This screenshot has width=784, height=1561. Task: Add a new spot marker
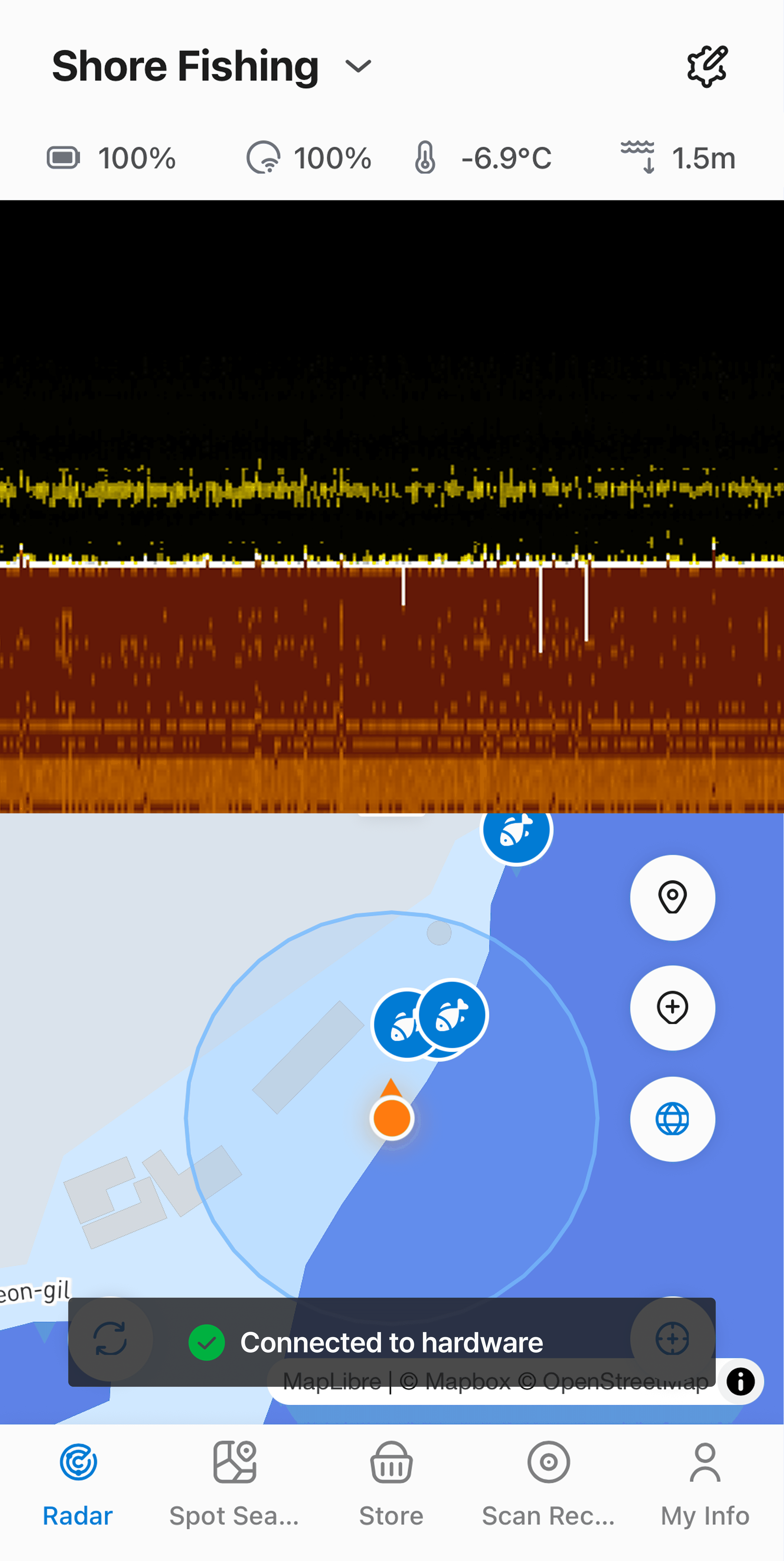click(672, 1008)
